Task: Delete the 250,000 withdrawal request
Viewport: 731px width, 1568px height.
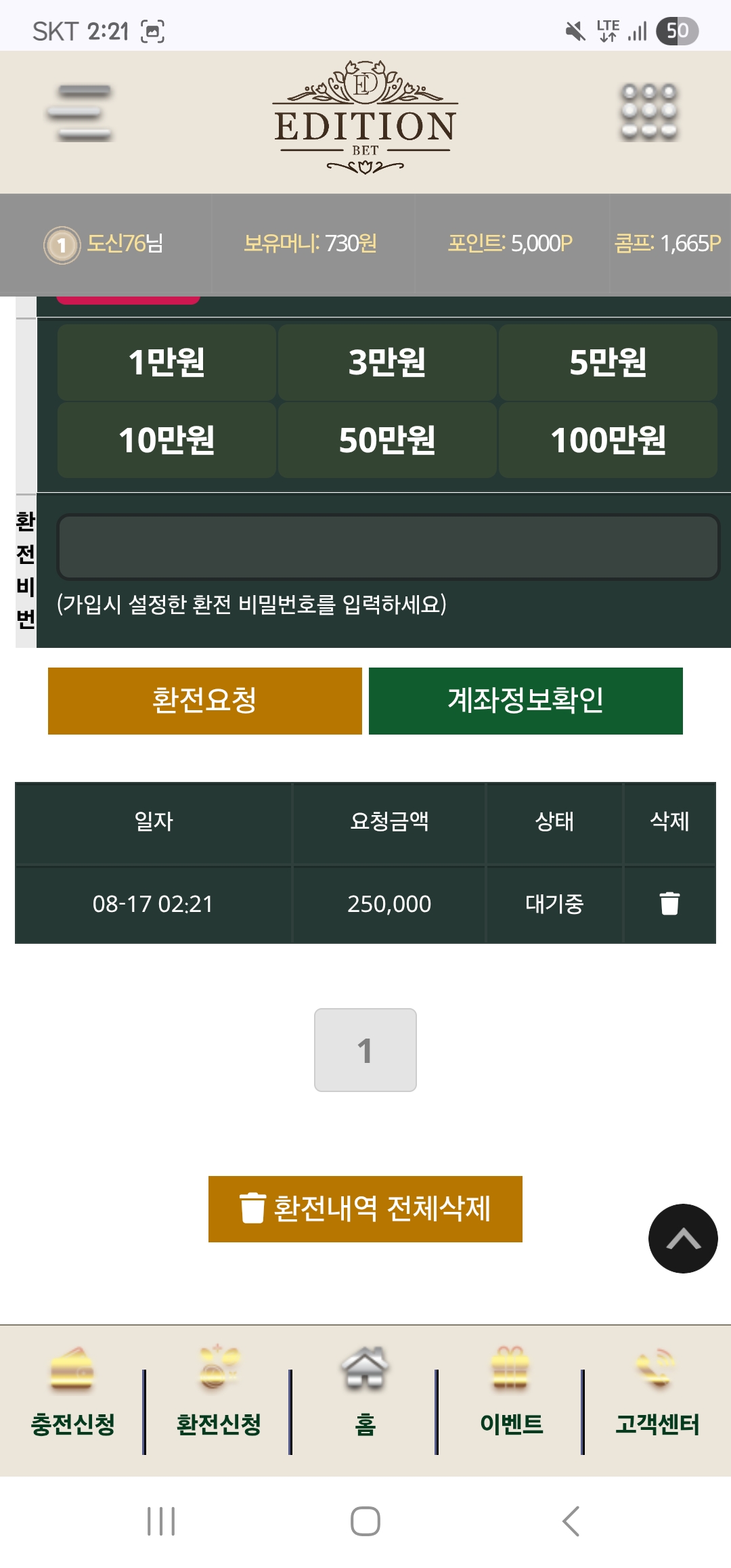Action: point(669,903)
